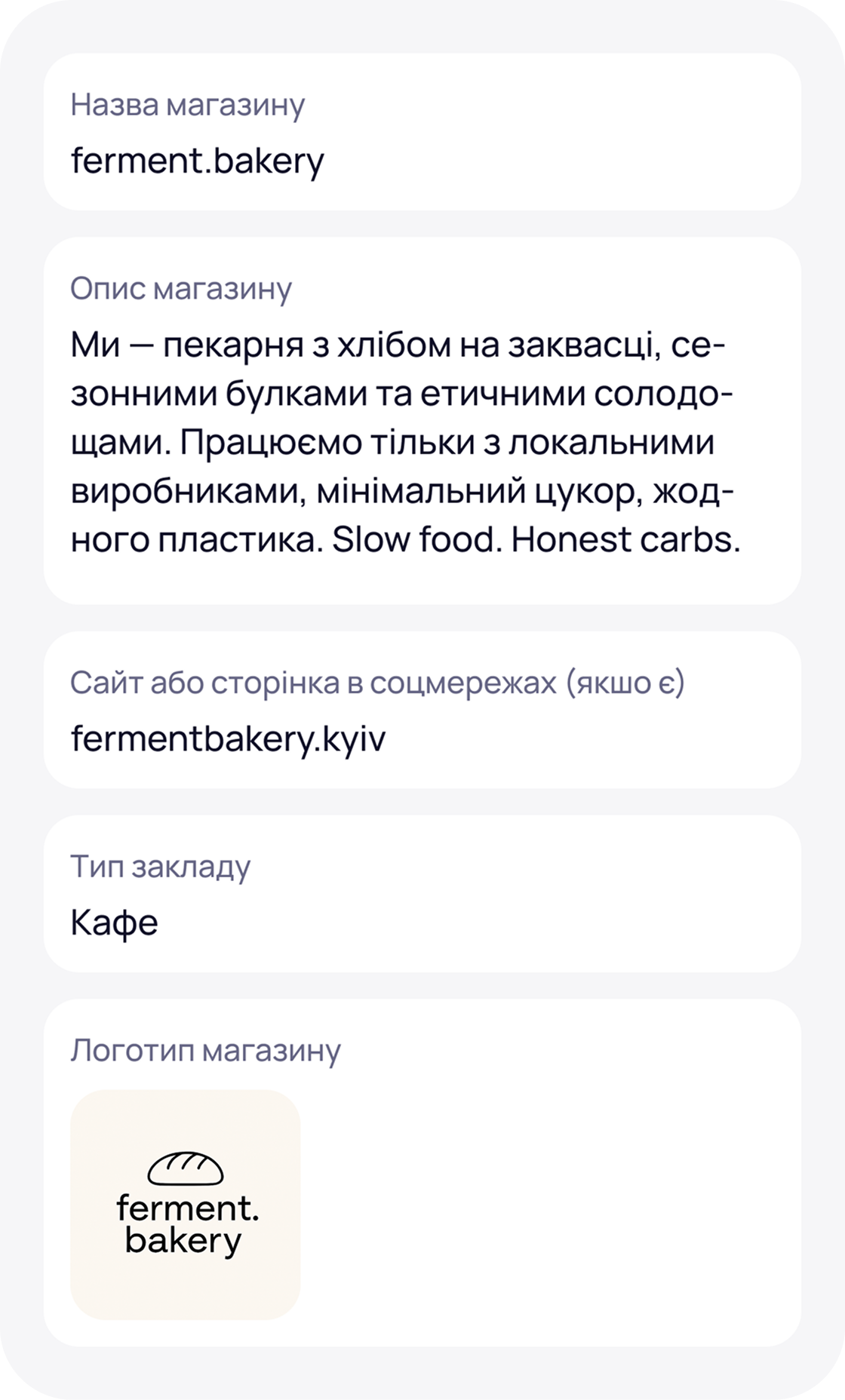This screenshot has height=1400, width=845.
Task: Click the 'Сайт або сторінка в соцмережах' label
Action: click(x=377, y=681)
